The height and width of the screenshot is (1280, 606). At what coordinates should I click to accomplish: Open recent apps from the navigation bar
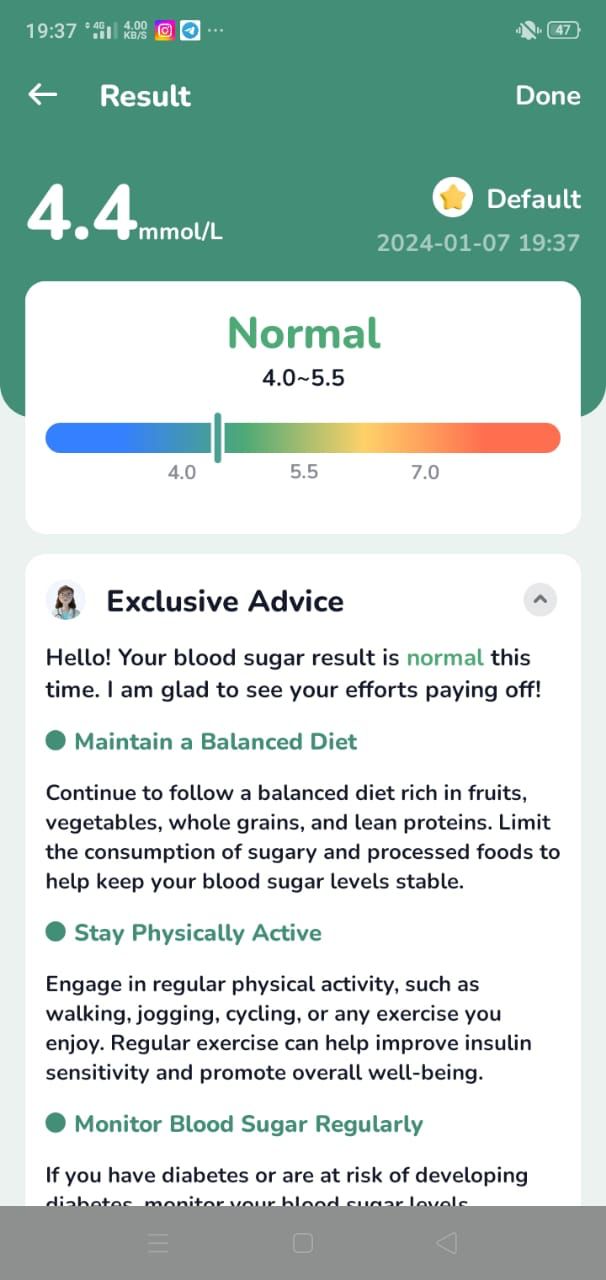[158, 1243]
